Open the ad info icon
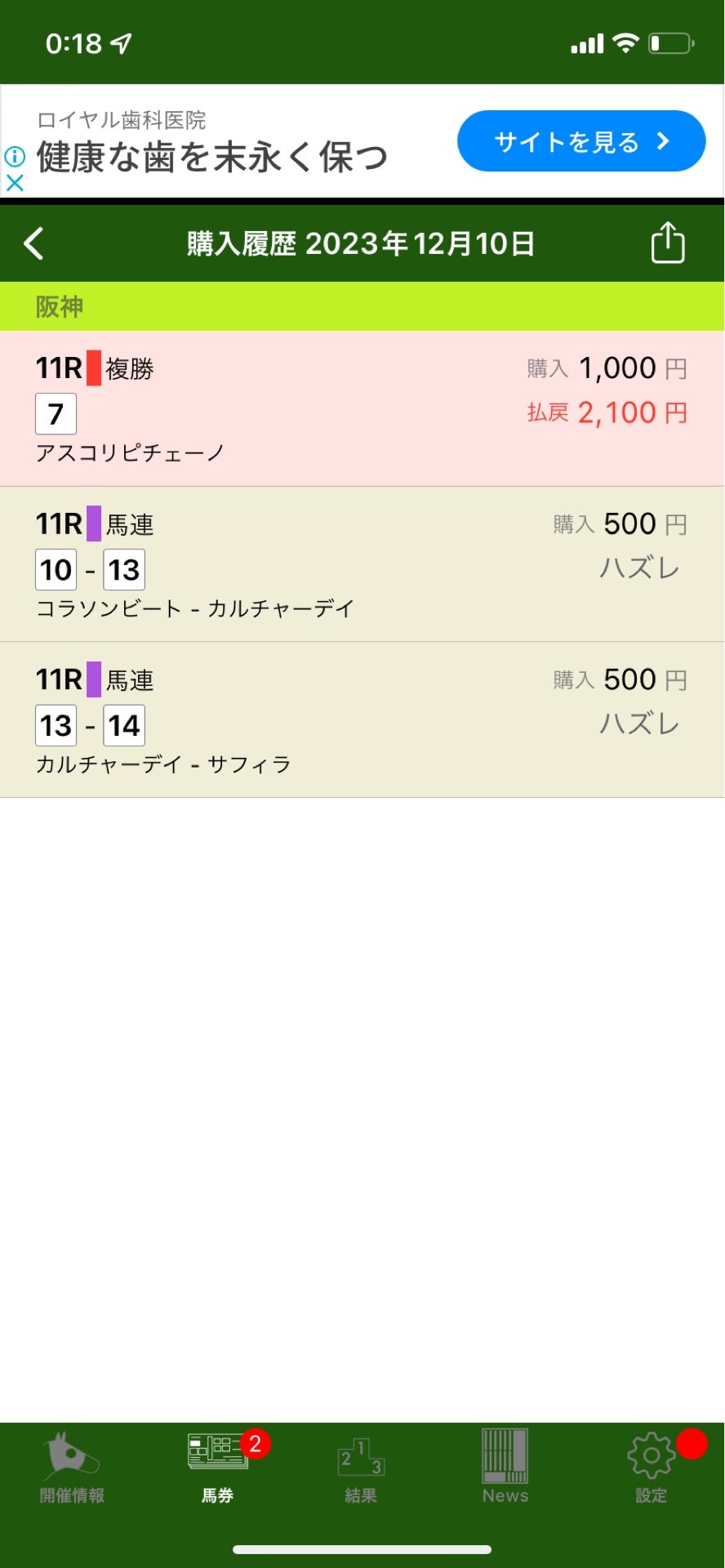725x1568 pixels. pos(15,156)
